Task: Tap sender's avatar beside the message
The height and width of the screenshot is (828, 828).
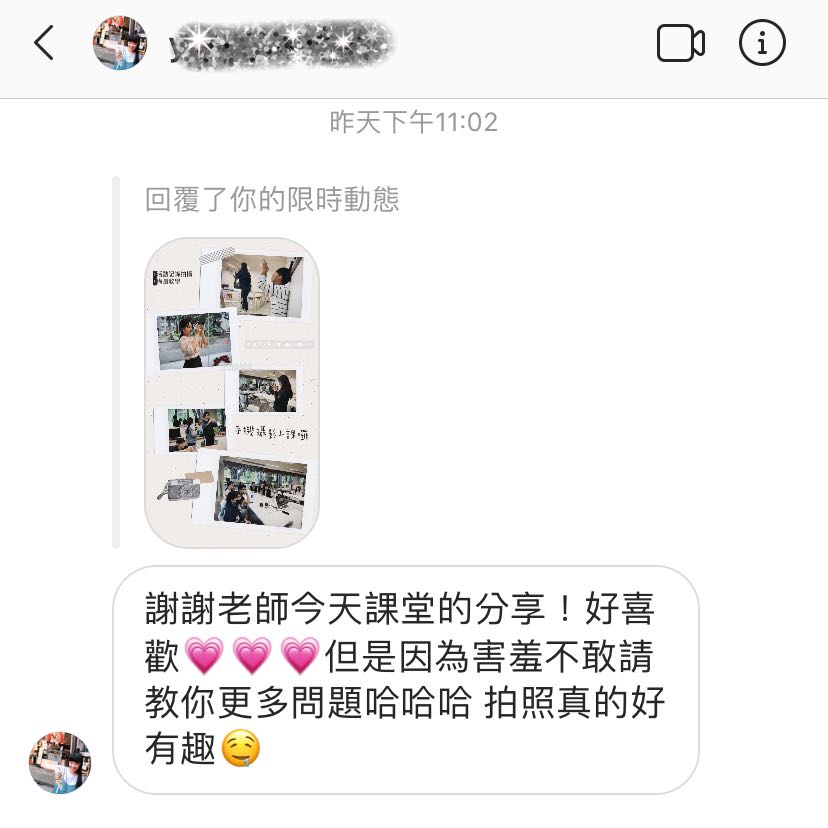Action: click(x=60, y=762)
